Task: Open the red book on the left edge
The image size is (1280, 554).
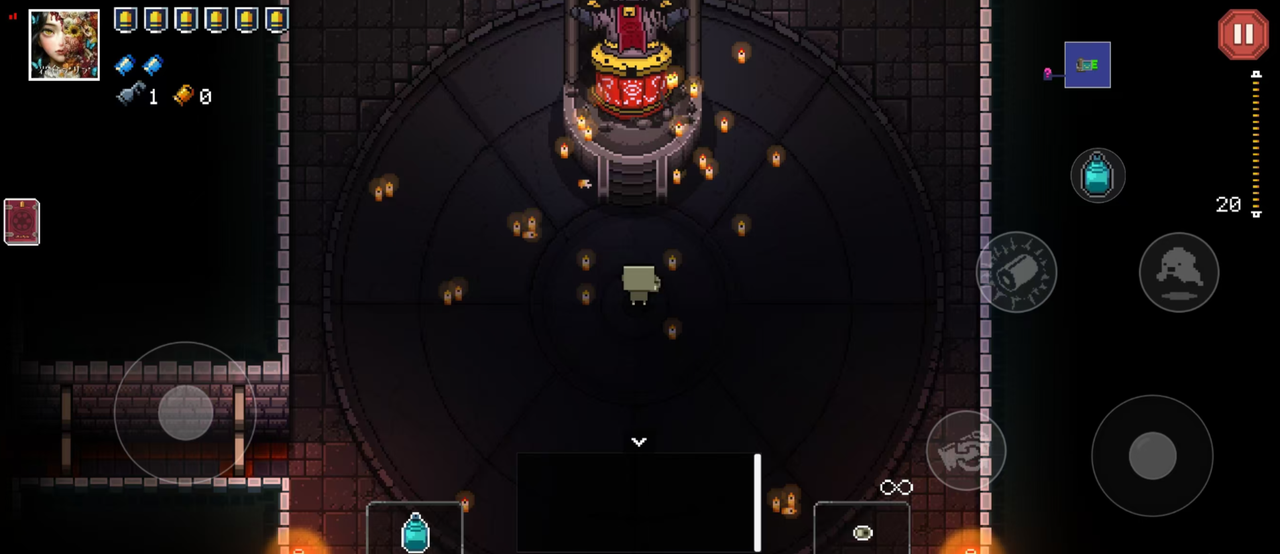Action: (x=21, y=221)
